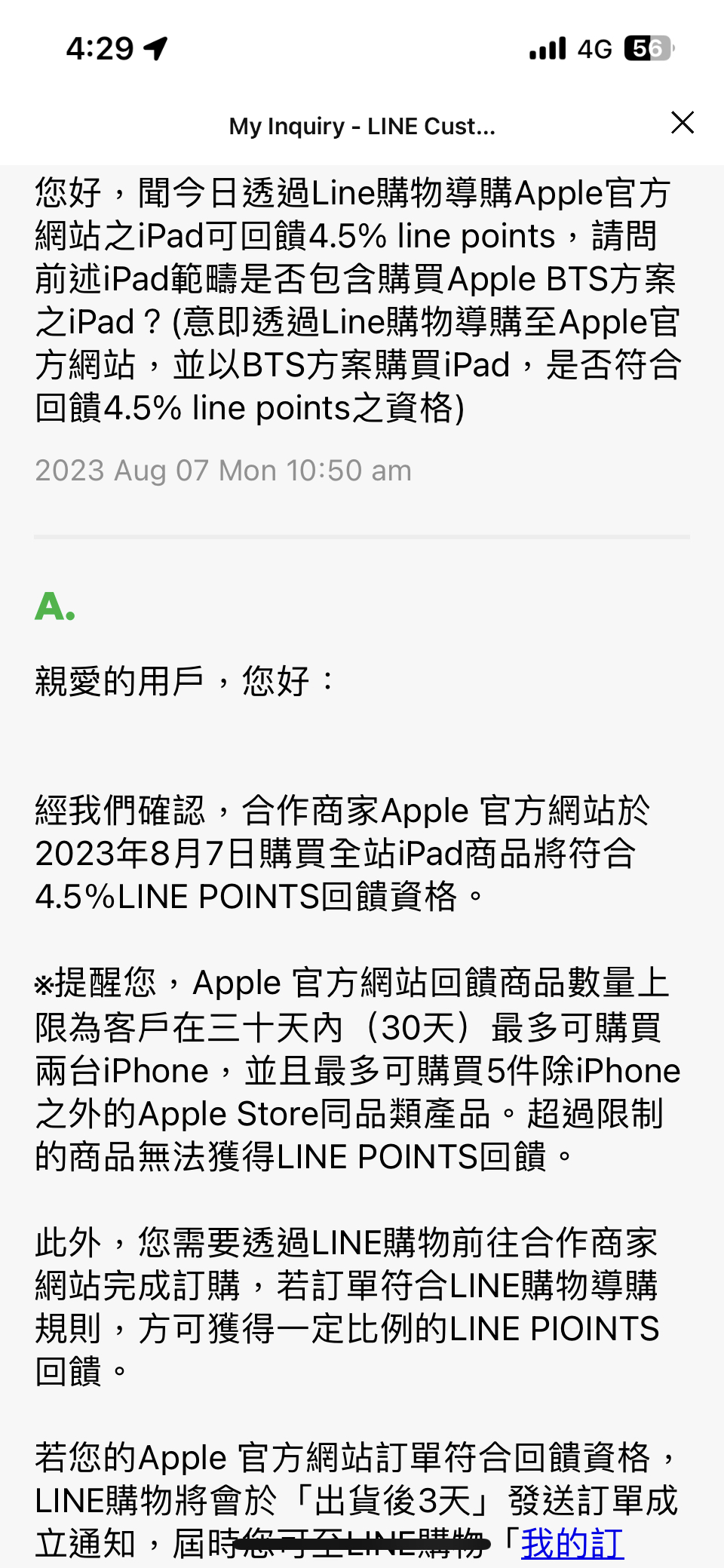Open the 我的訂 link
Viewport: 724px width, 1568px height.
tap(572, 1543)
